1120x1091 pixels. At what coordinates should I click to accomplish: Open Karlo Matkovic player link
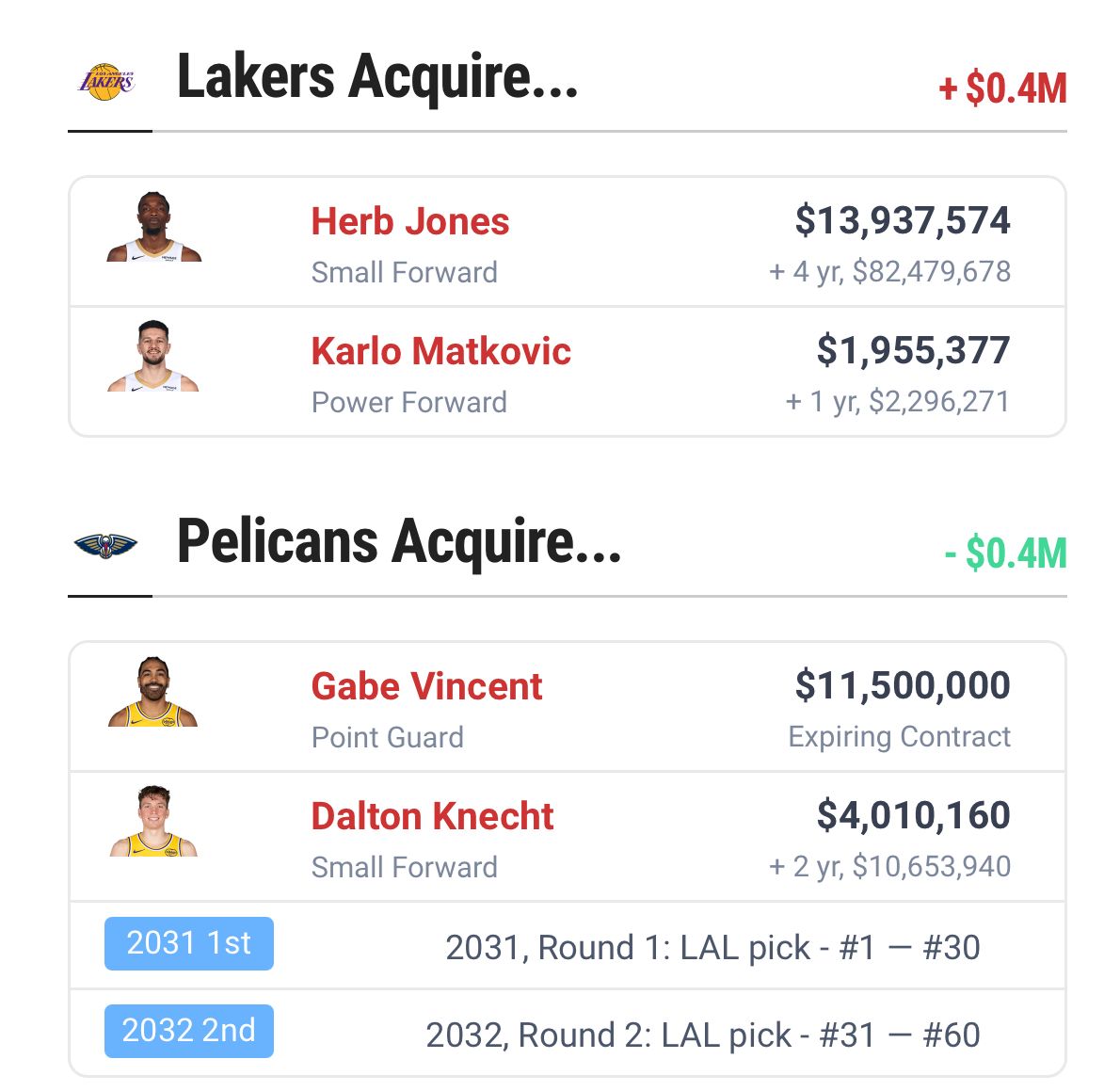tap(440, 351)
